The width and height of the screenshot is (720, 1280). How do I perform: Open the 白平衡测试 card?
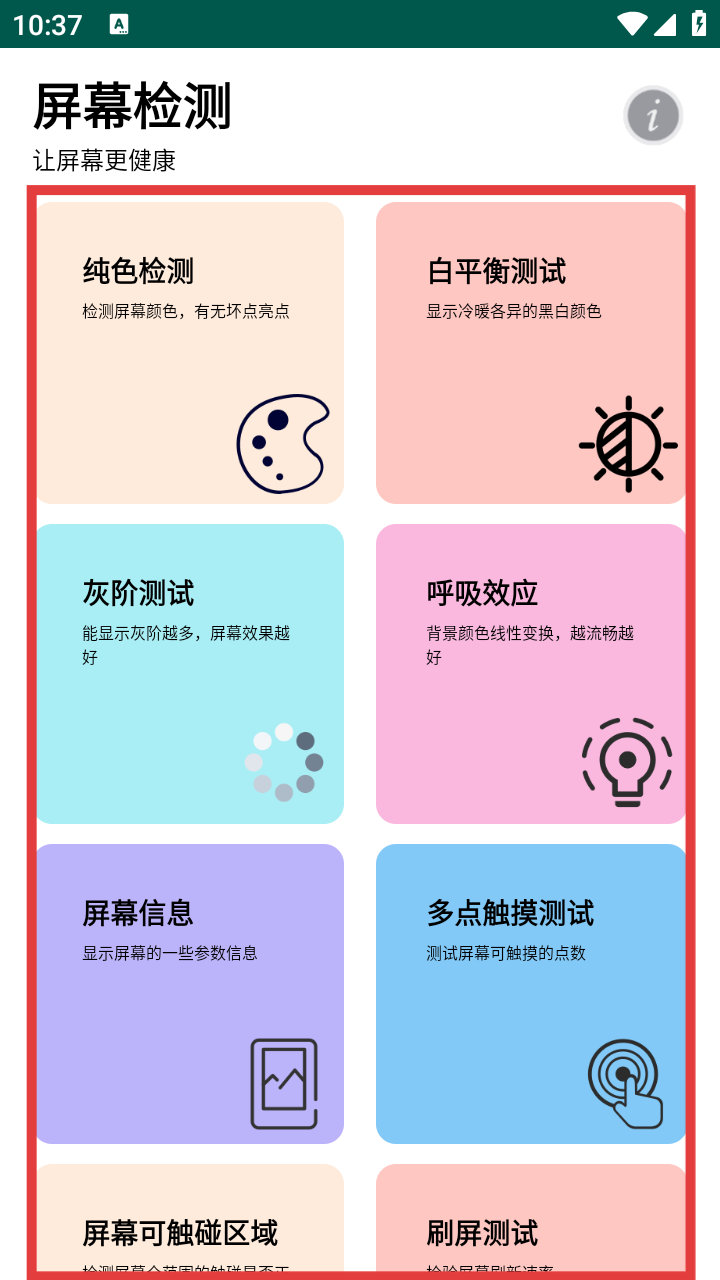pyautogui.click(x=532, y=352)
